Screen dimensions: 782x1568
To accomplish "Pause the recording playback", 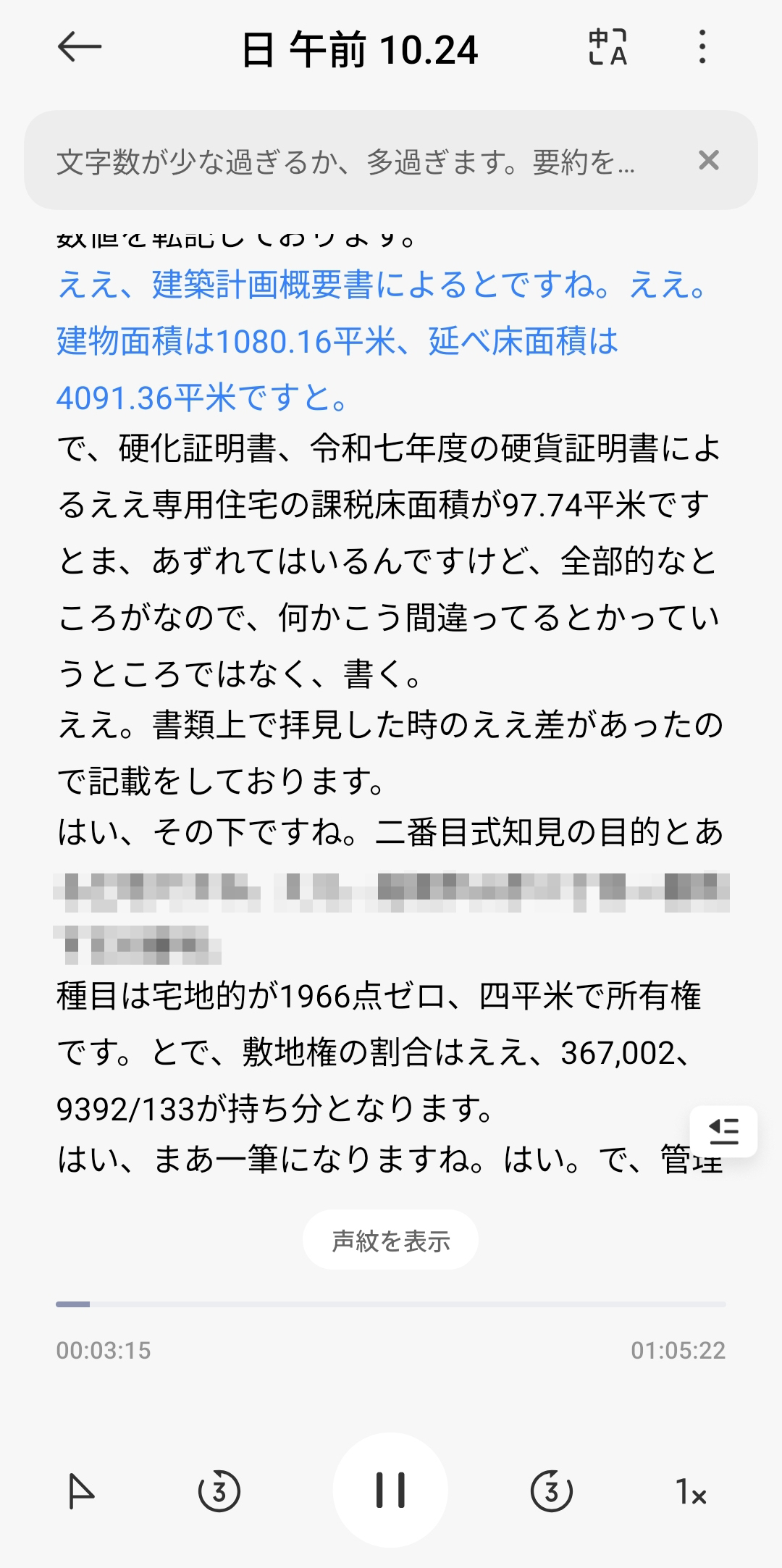I will 390,1491.
